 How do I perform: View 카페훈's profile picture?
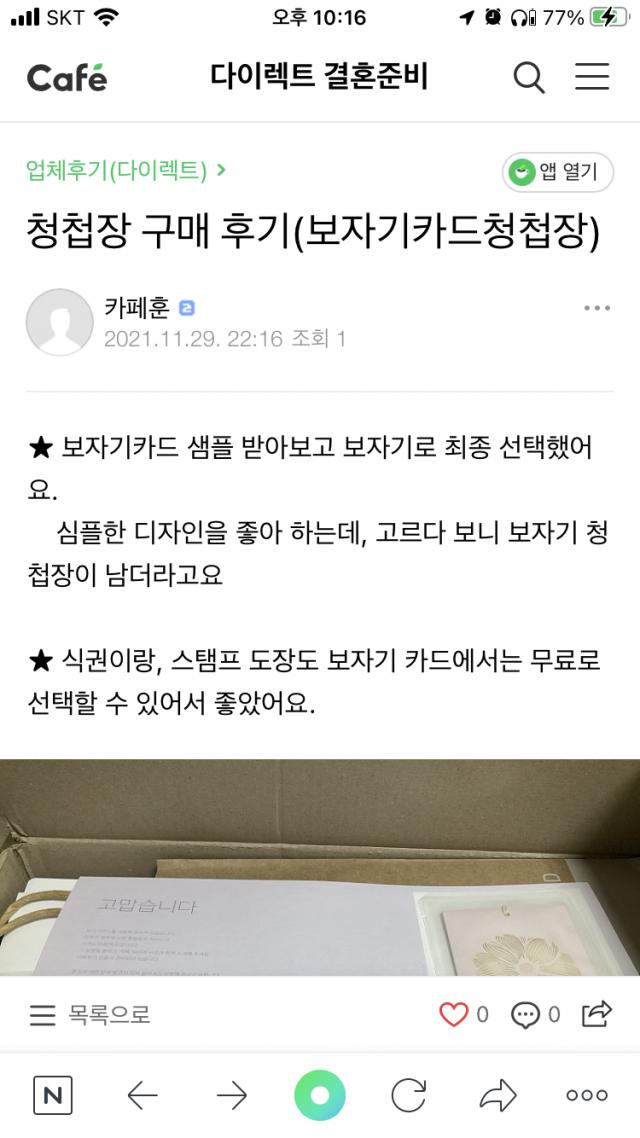pos(59,323)
